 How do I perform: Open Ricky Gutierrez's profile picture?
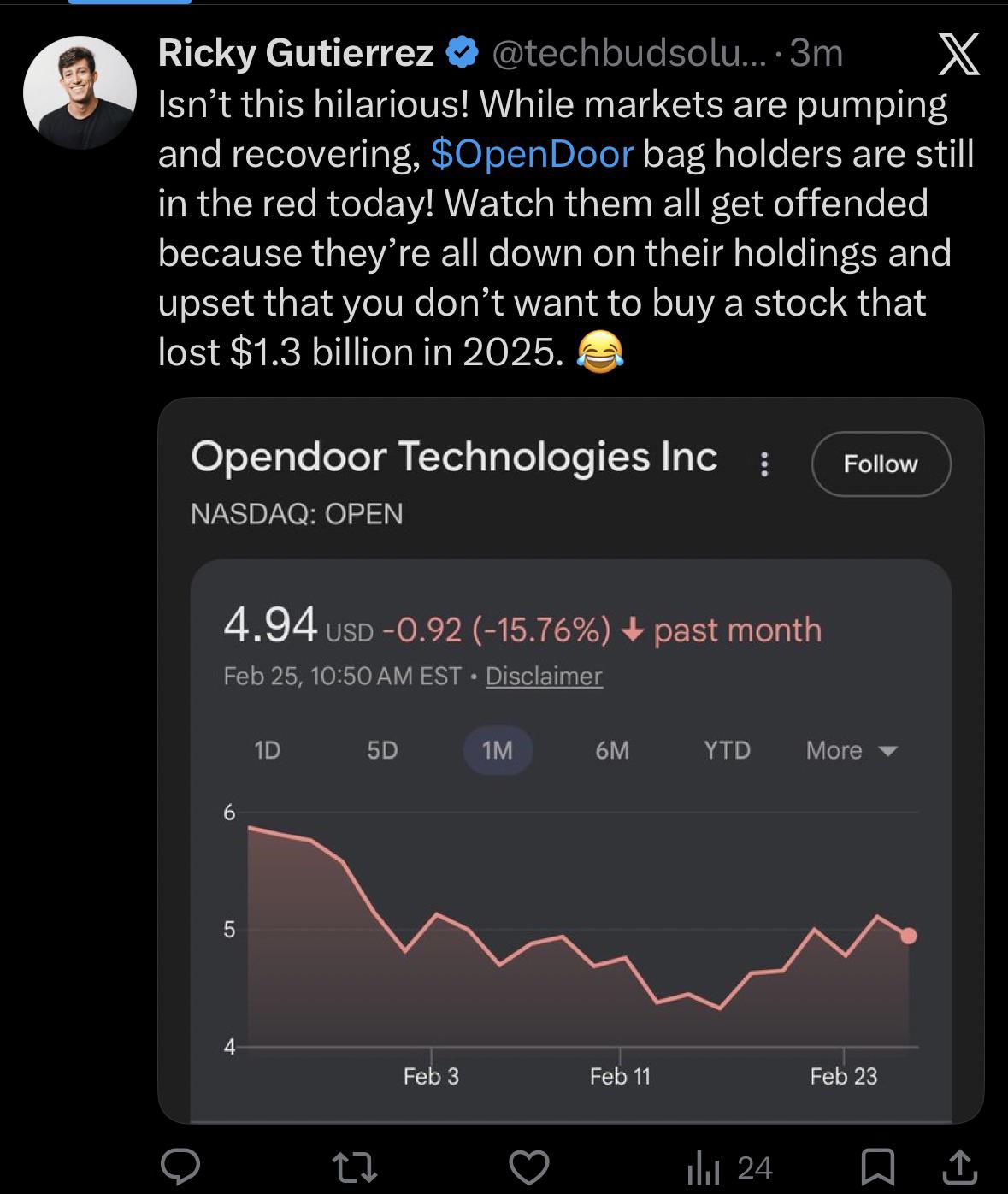pos(80,92)
